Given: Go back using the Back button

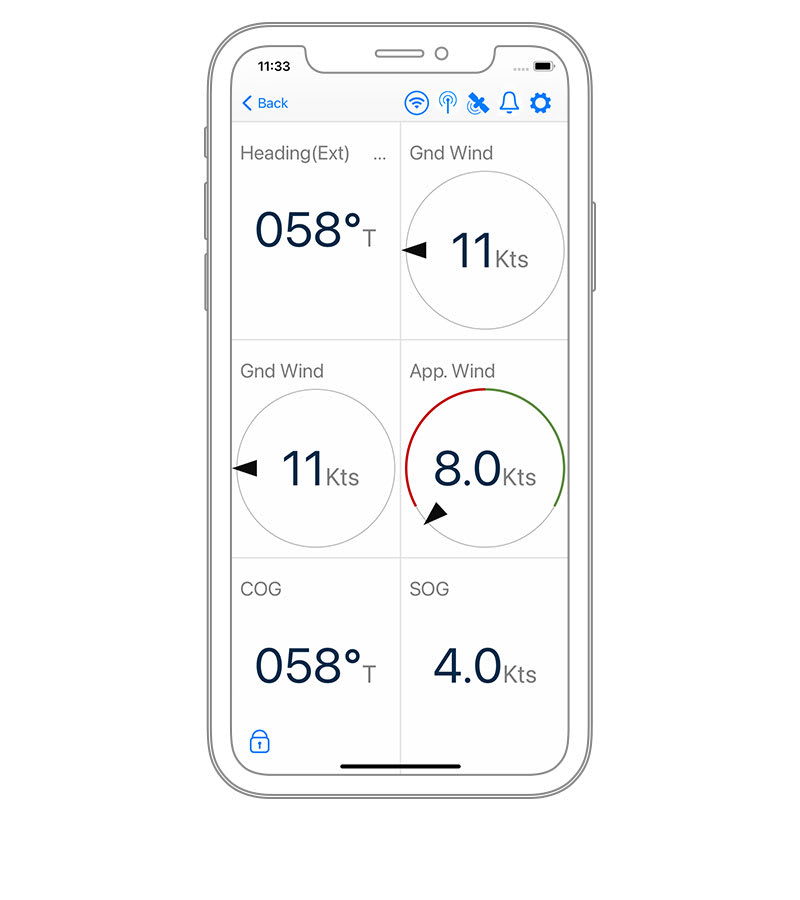Looking at the screenshot, I should click(265, 103).
